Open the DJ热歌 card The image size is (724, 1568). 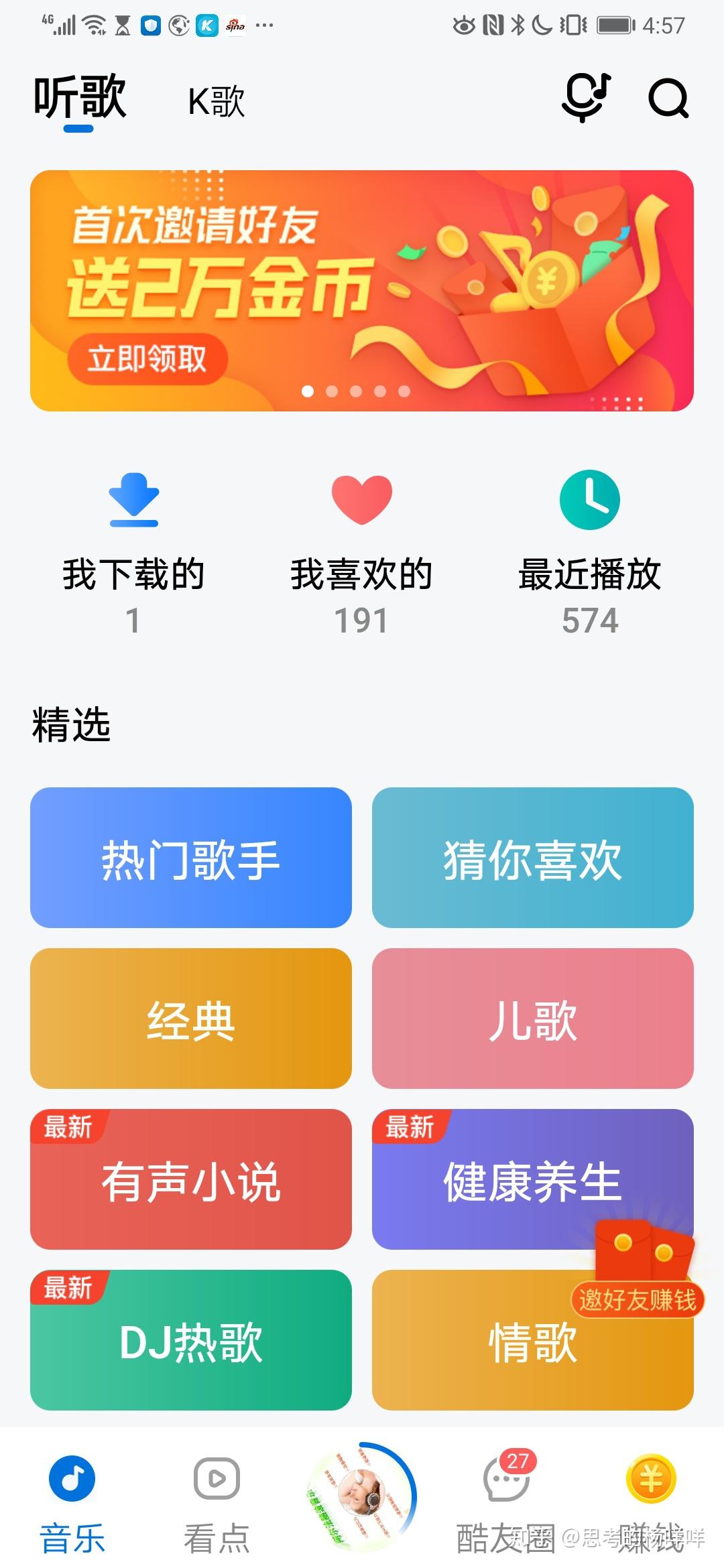click(x=191, y=1340)
